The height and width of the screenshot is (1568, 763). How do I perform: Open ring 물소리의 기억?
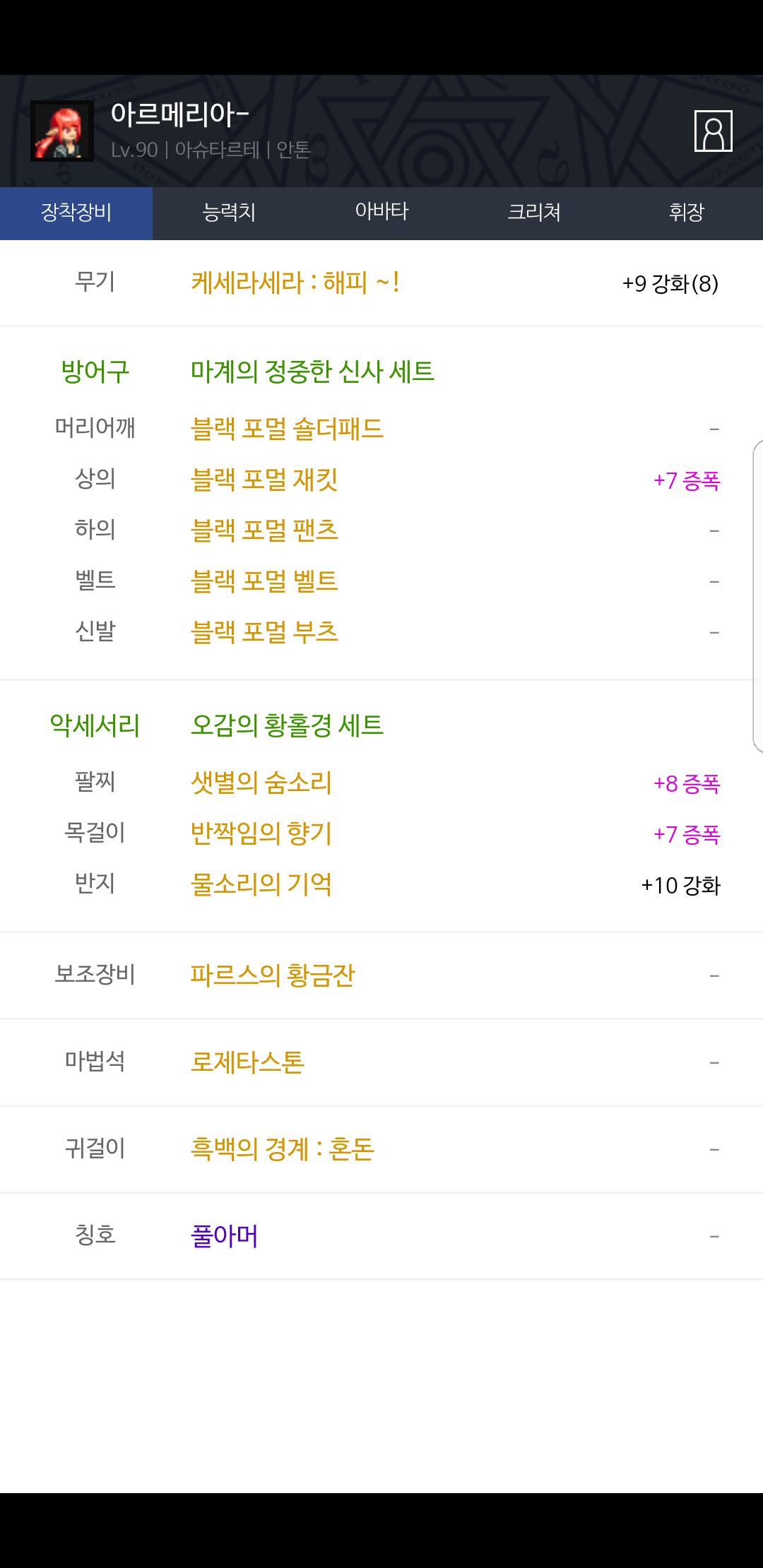(x=261, y=884)
